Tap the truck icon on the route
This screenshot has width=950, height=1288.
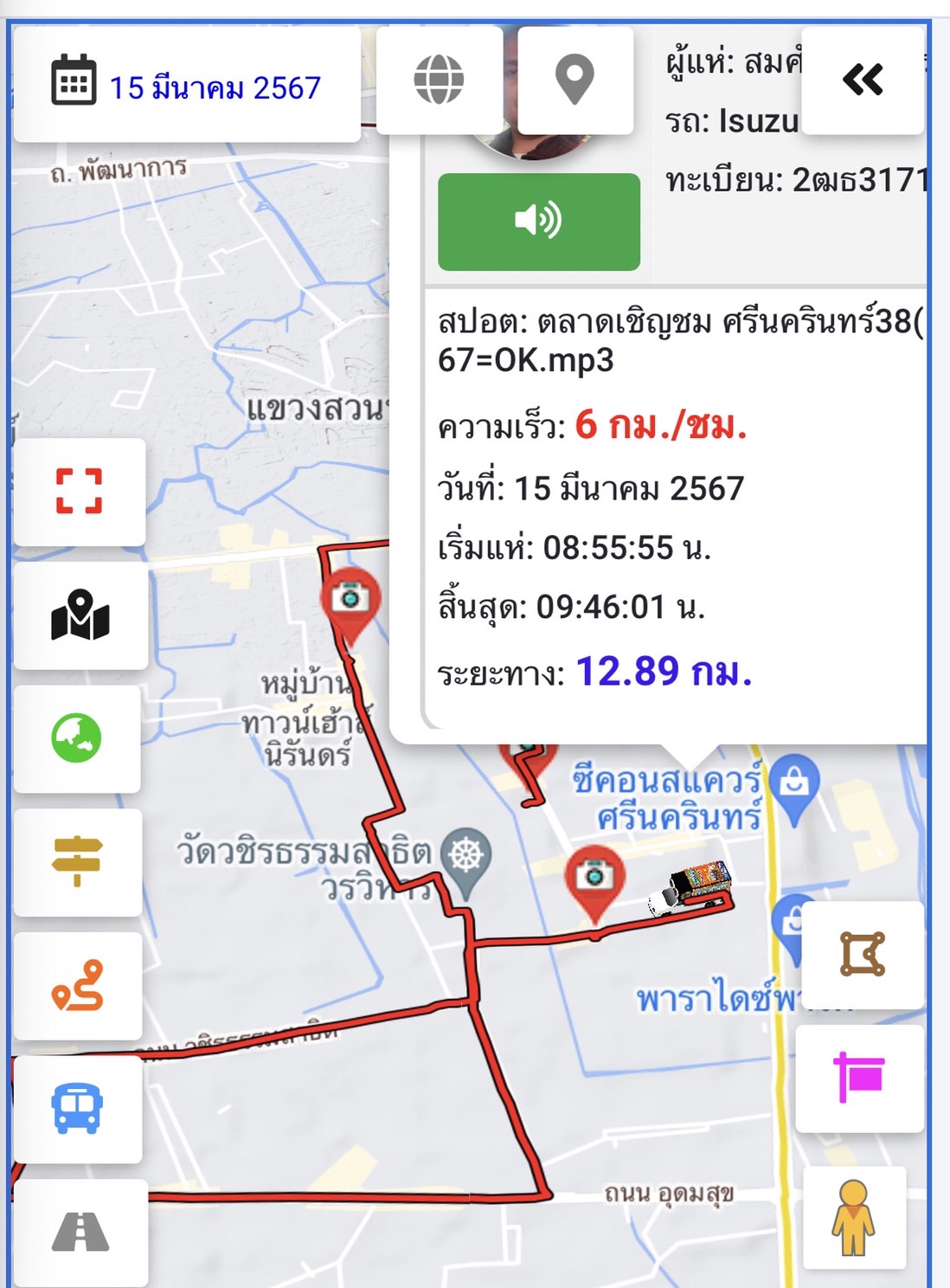click(x=693, y=889)
